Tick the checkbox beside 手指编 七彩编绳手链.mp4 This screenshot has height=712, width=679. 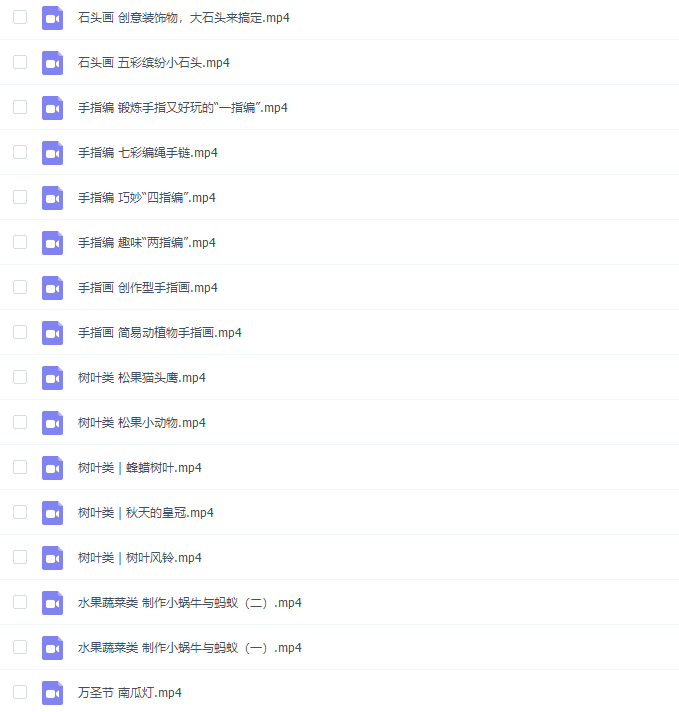click(x=20, y=152)
